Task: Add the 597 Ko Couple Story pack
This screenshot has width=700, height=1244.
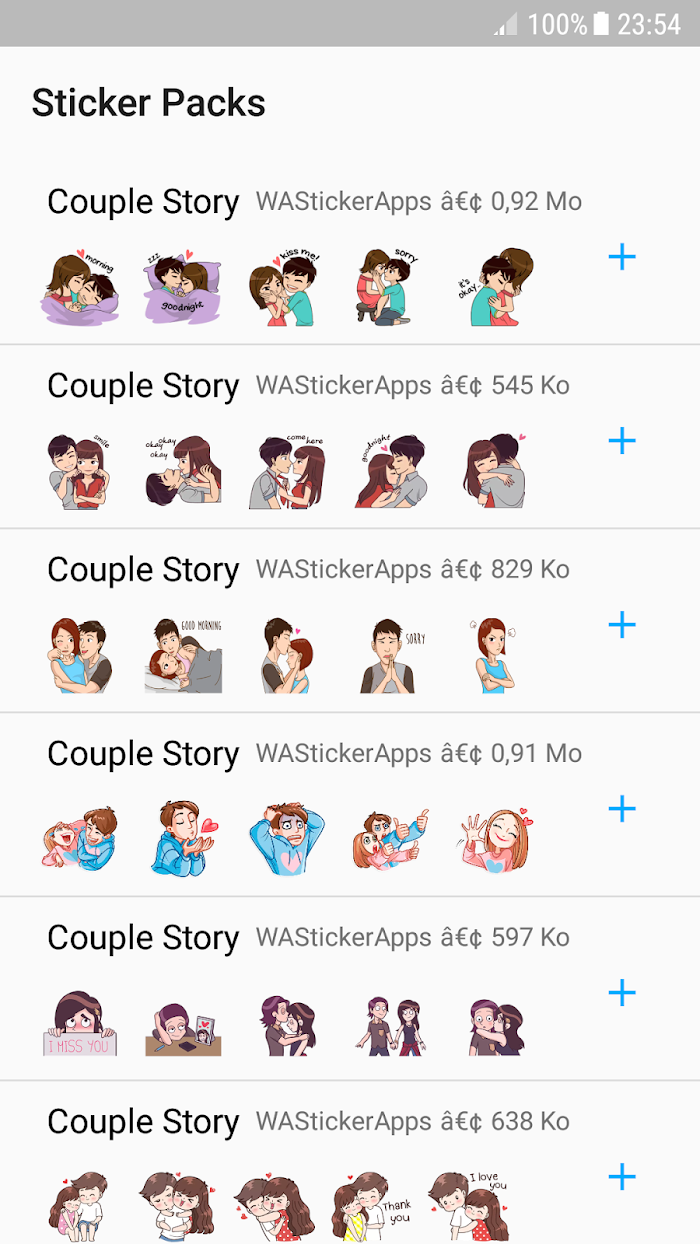Action: click(622, 993)
